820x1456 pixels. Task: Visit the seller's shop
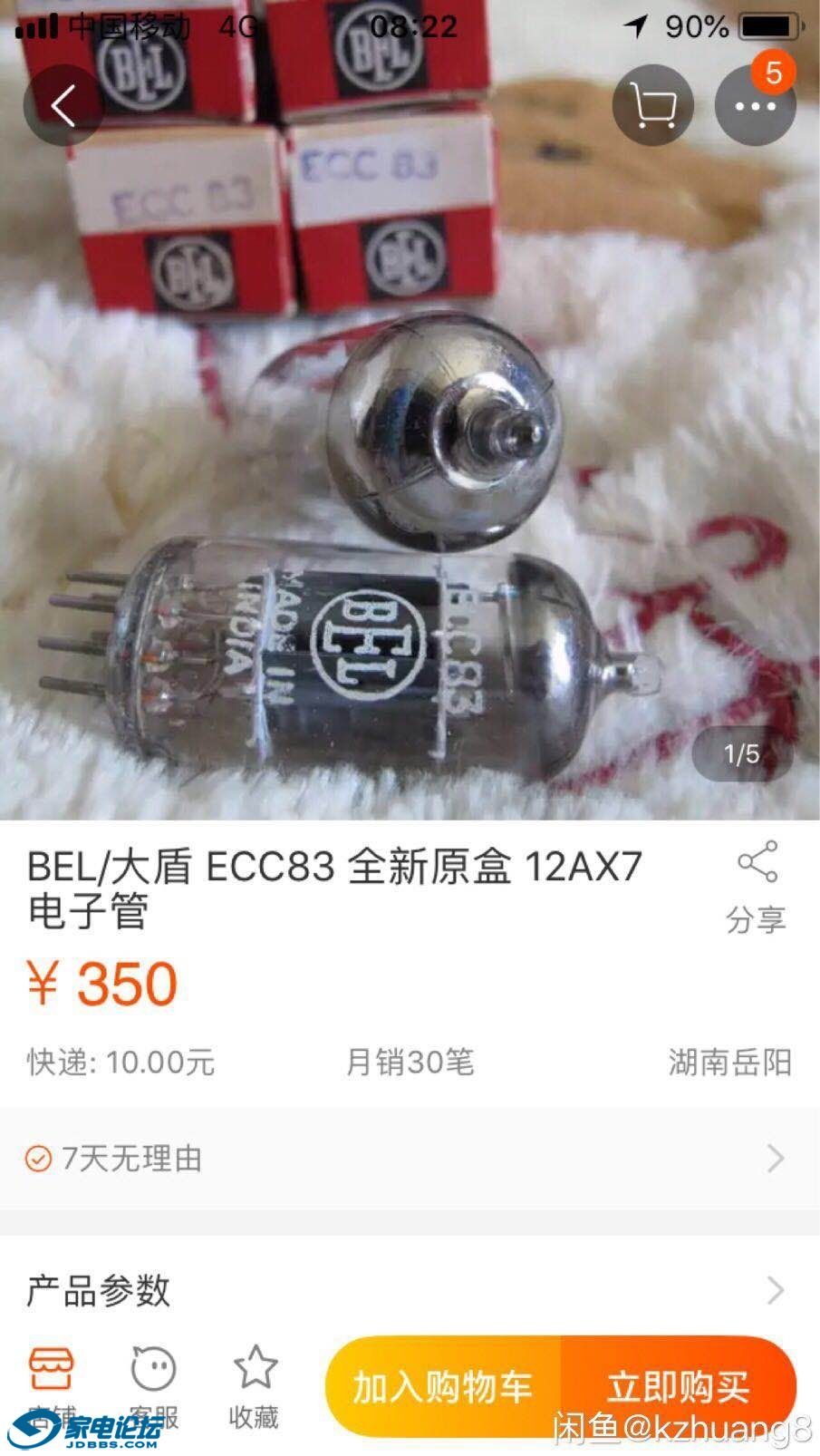click(52, 1384)
